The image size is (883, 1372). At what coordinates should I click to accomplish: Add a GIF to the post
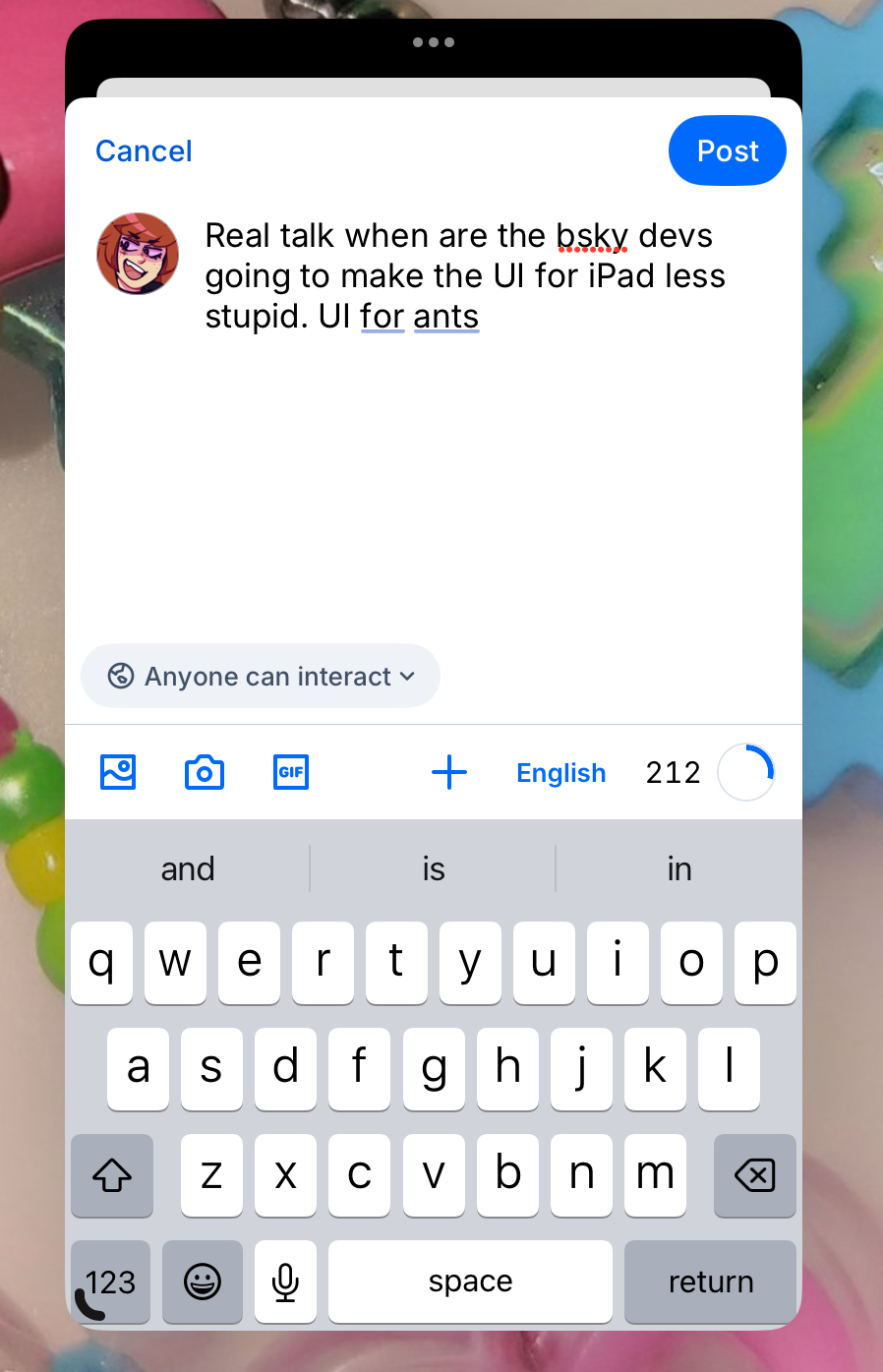291,773
